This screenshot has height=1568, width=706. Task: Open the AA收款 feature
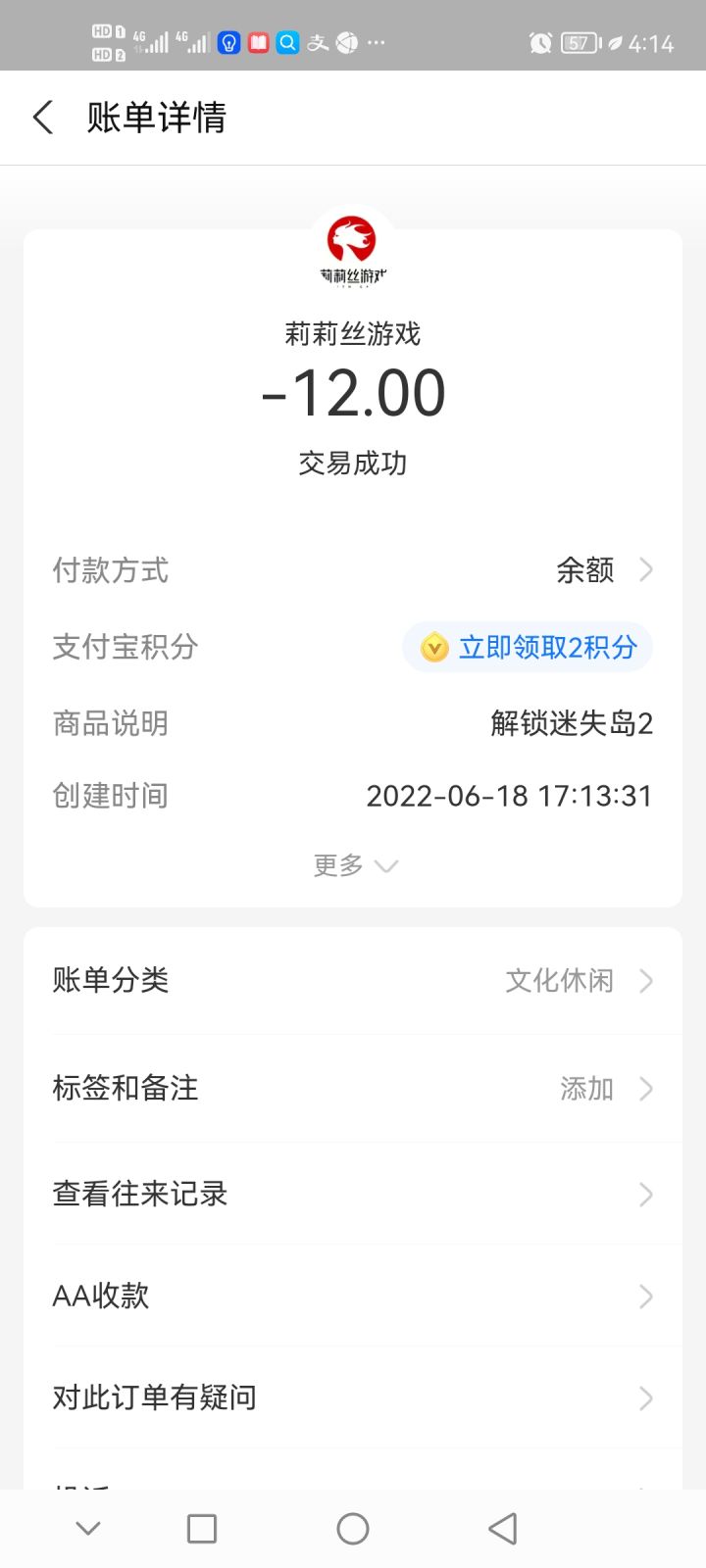pyautogui.click(x=353, y=1296)
